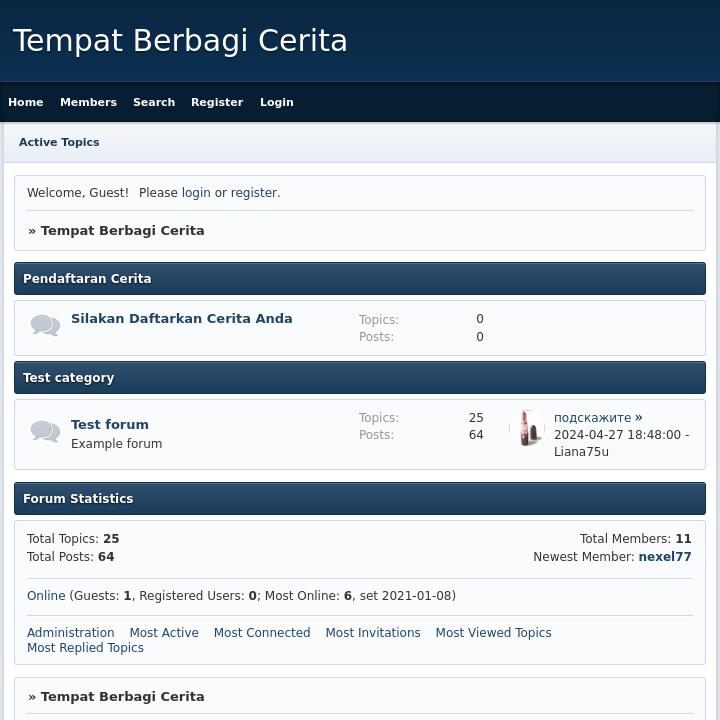This screenshot has width=720, height=720.
Task: Open the Administration link
Action: [70, 633]
